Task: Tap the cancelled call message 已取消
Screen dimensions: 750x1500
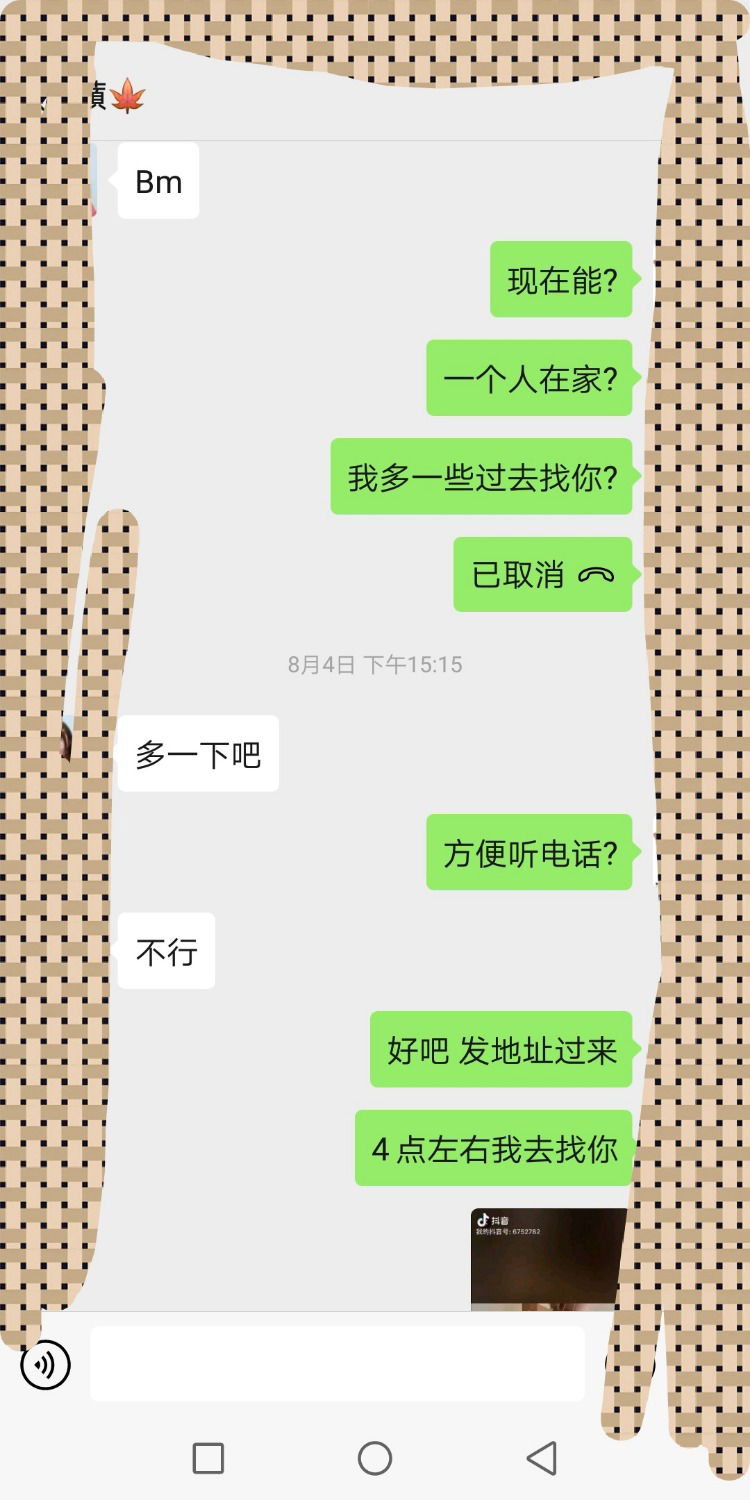Action: point(542,575)
